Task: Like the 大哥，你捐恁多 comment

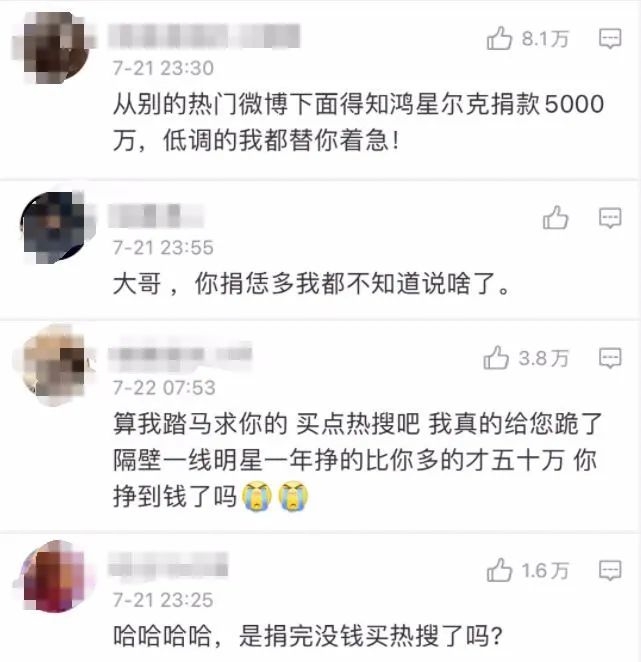Action: [556, 217]
